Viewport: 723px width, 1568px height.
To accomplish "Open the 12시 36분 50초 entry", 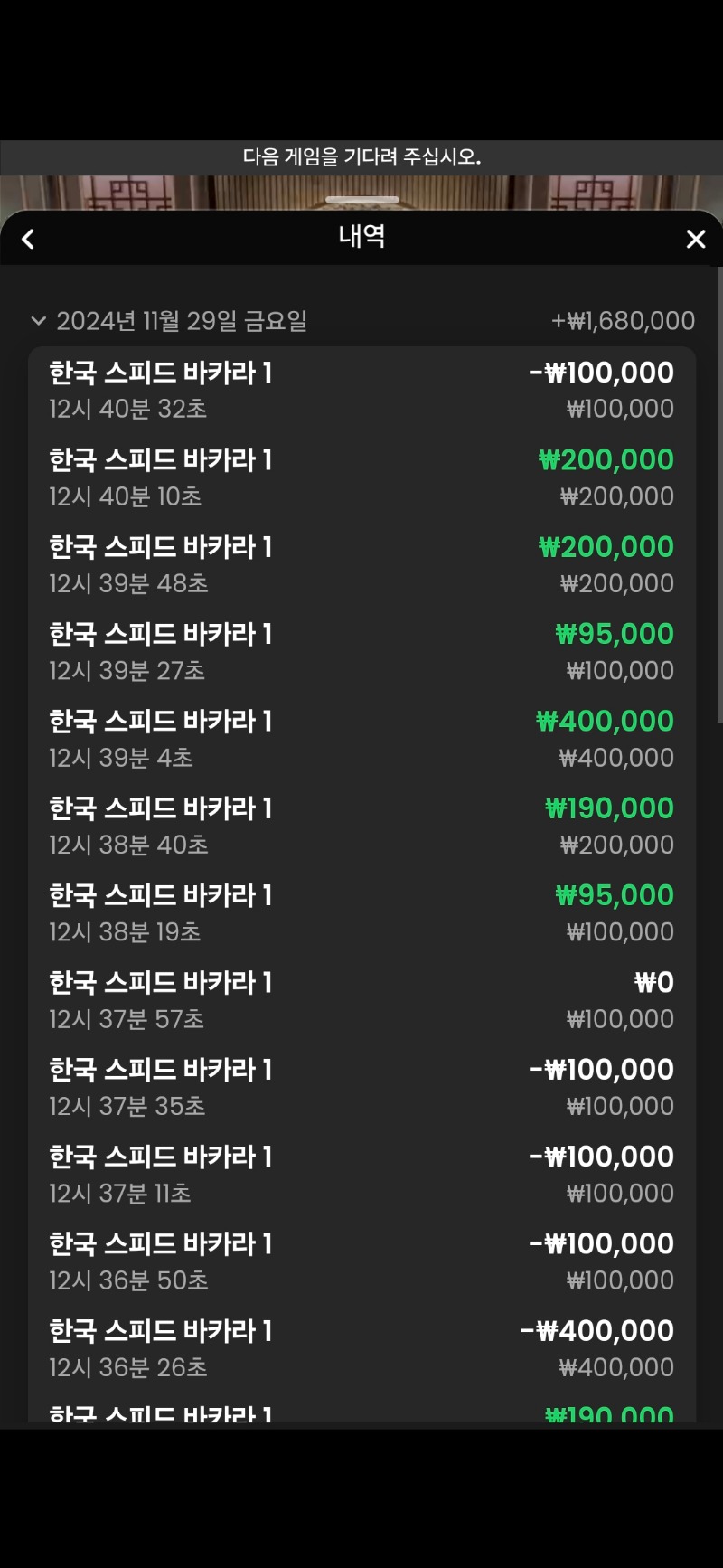I will pyautogui.click(x=361, y=1261).
